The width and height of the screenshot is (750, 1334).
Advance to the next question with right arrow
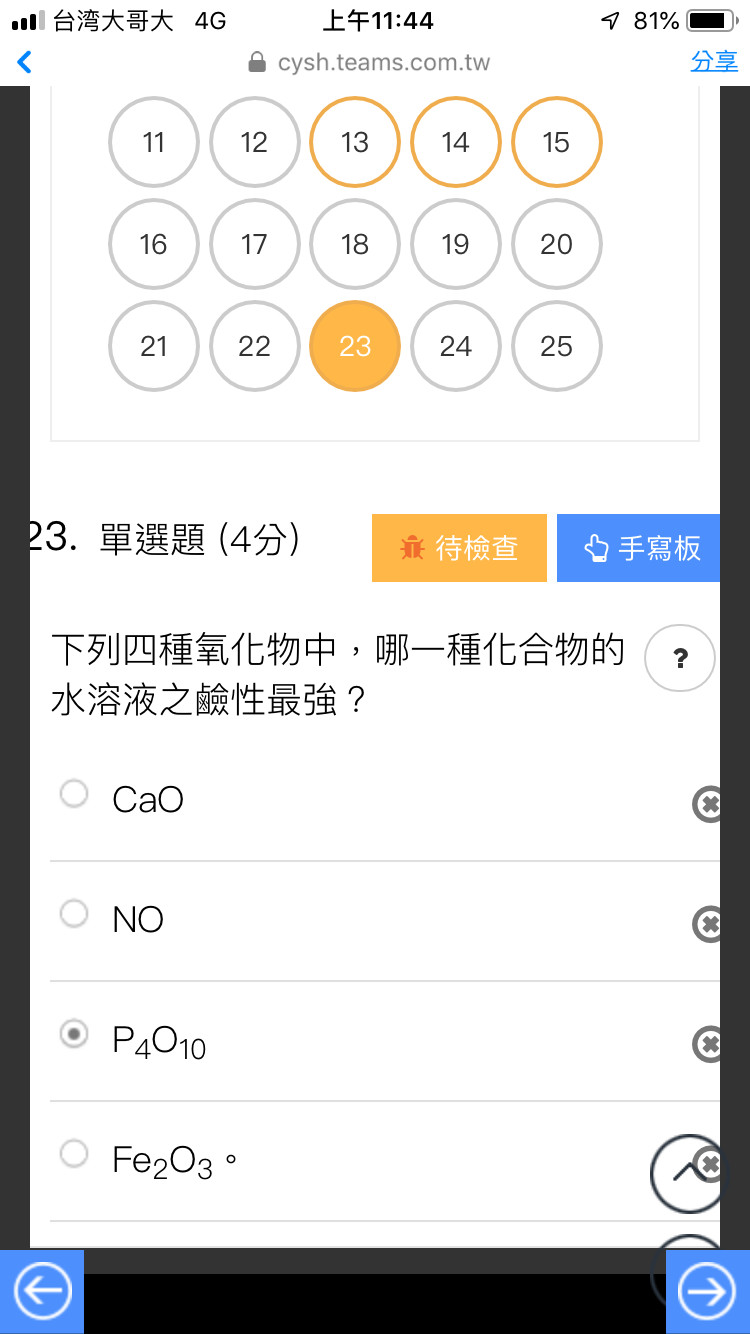tap(708, 1292)
